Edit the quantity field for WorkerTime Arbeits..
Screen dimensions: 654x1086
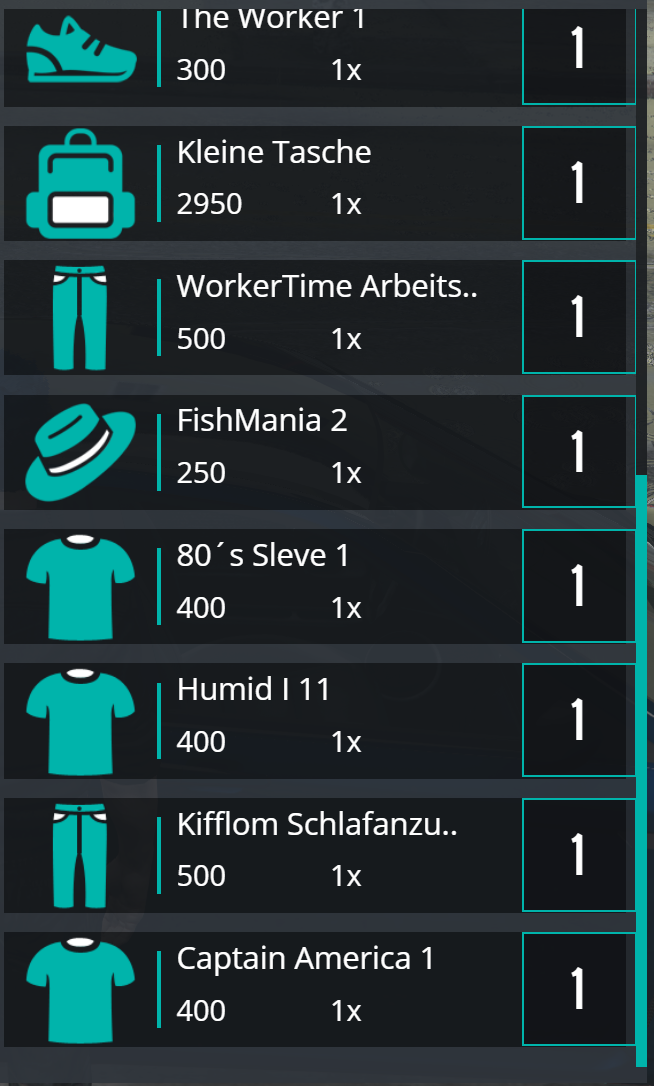coord(578,317)
